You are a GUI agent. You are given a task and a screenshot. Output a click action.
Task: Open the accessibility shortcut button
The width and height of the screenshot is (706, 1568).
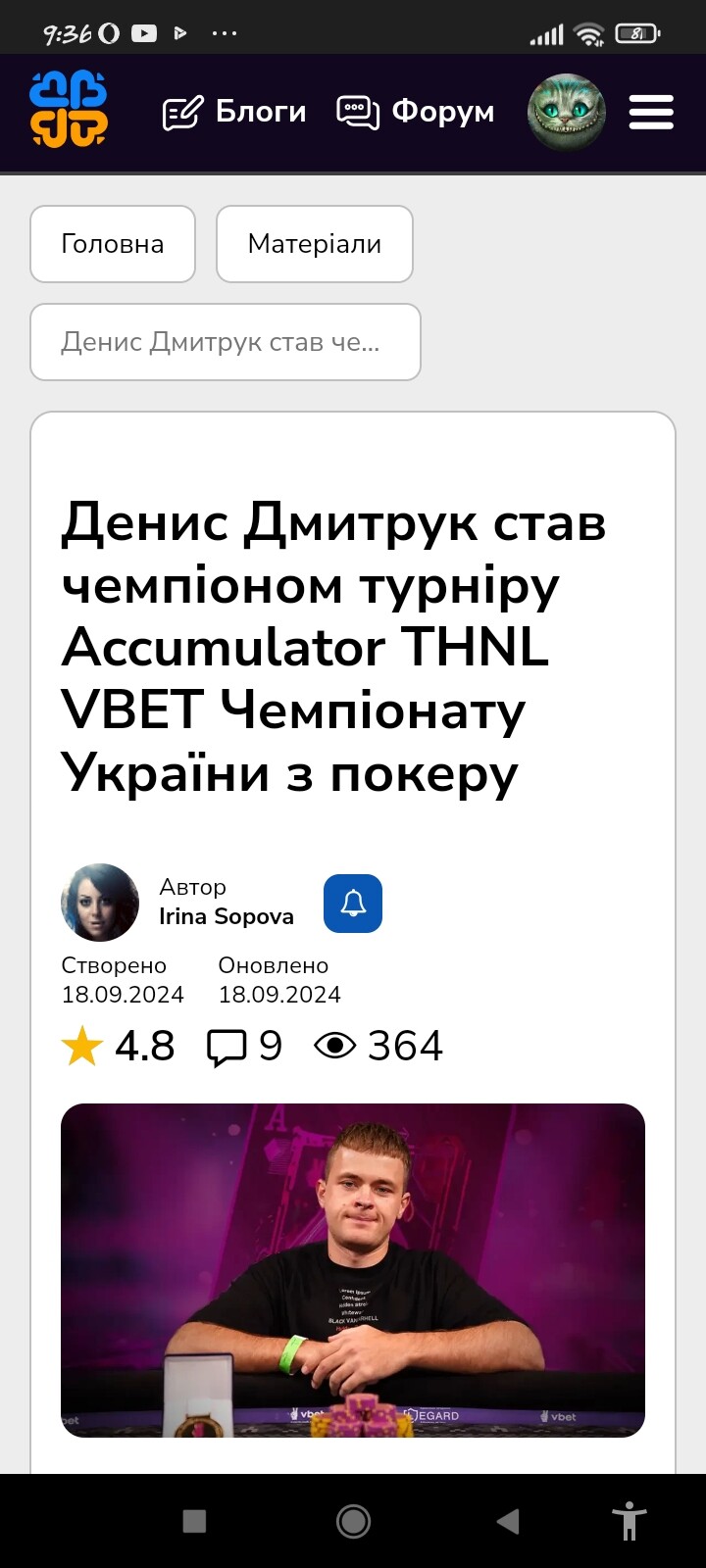[630, 1521]
